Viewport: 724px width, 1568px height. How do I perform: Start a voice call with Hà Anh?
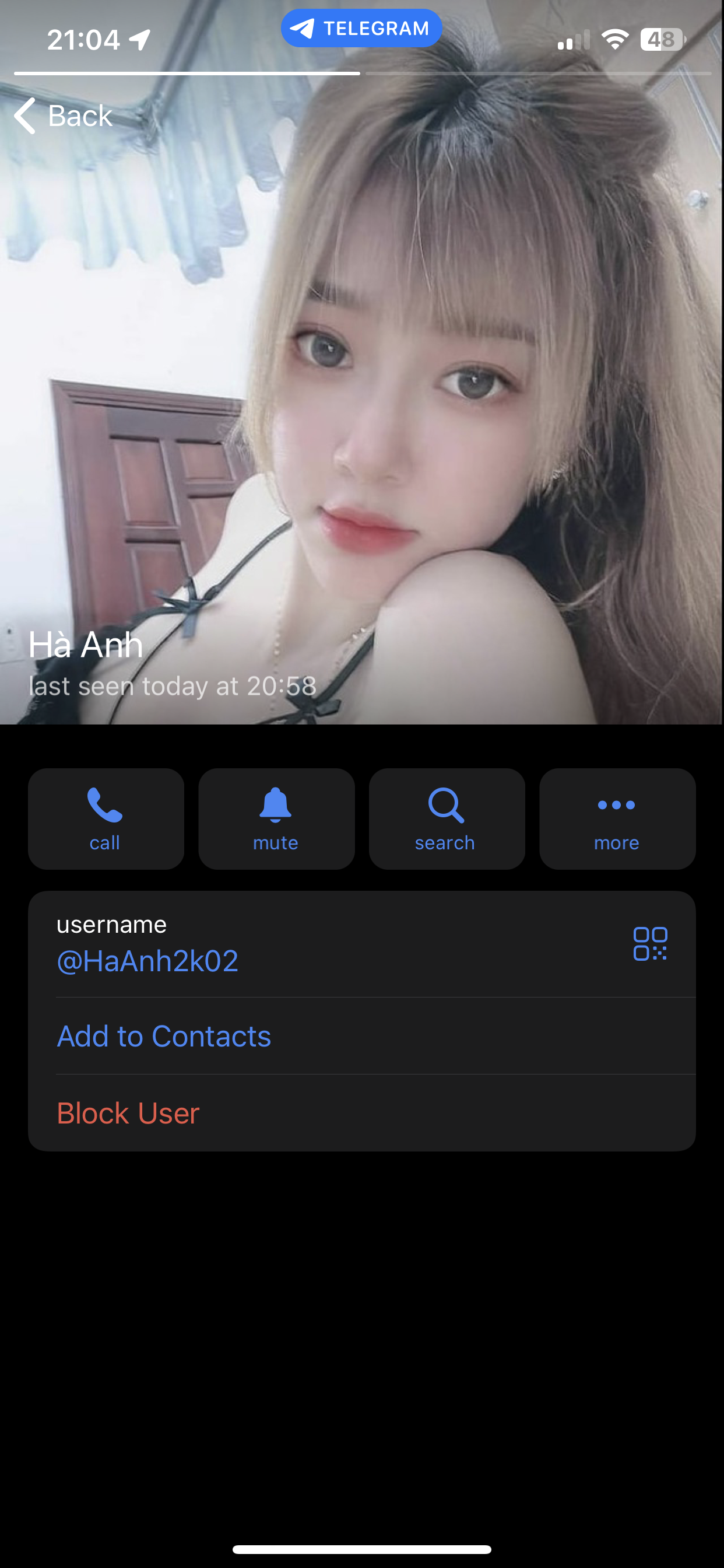click(106, 818)
